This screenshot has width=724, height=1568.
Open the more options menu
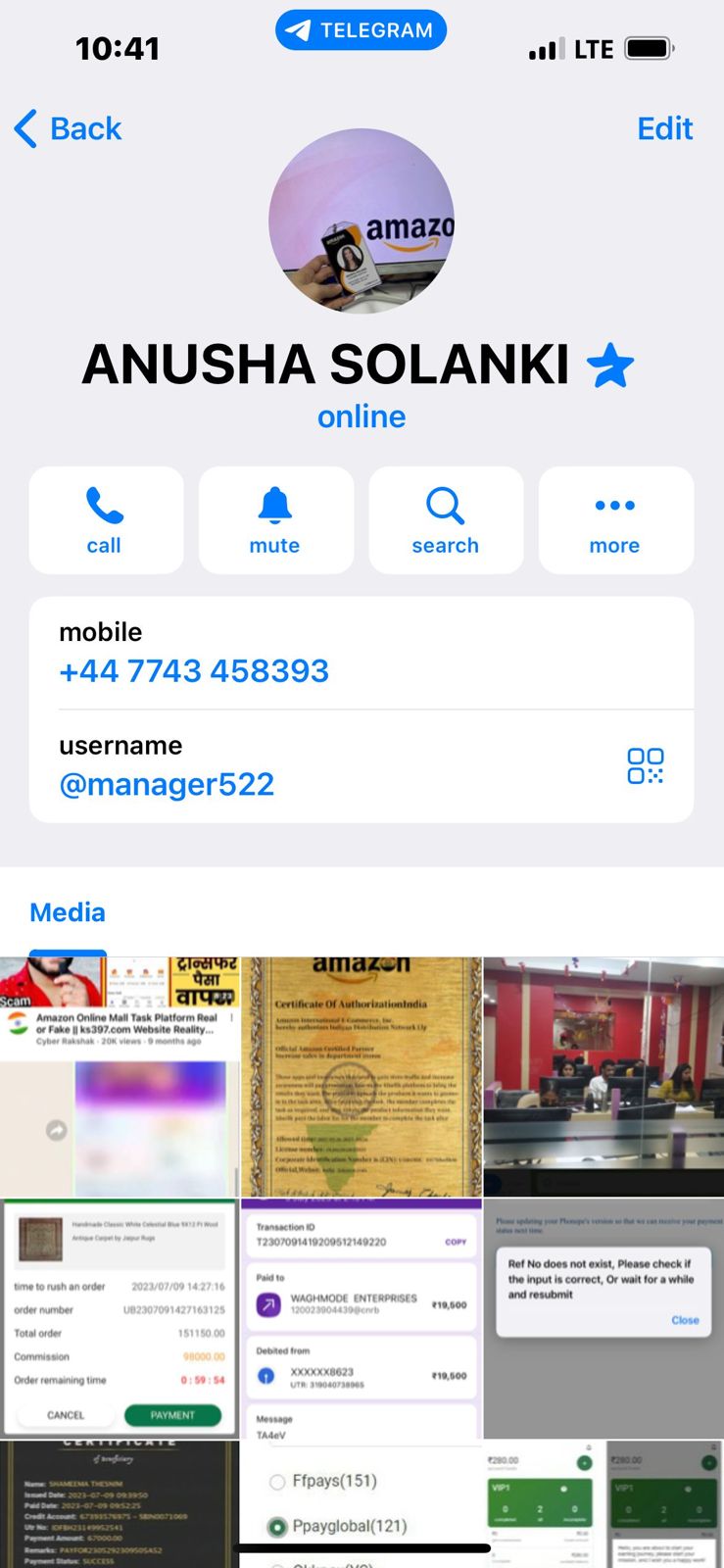615,520
